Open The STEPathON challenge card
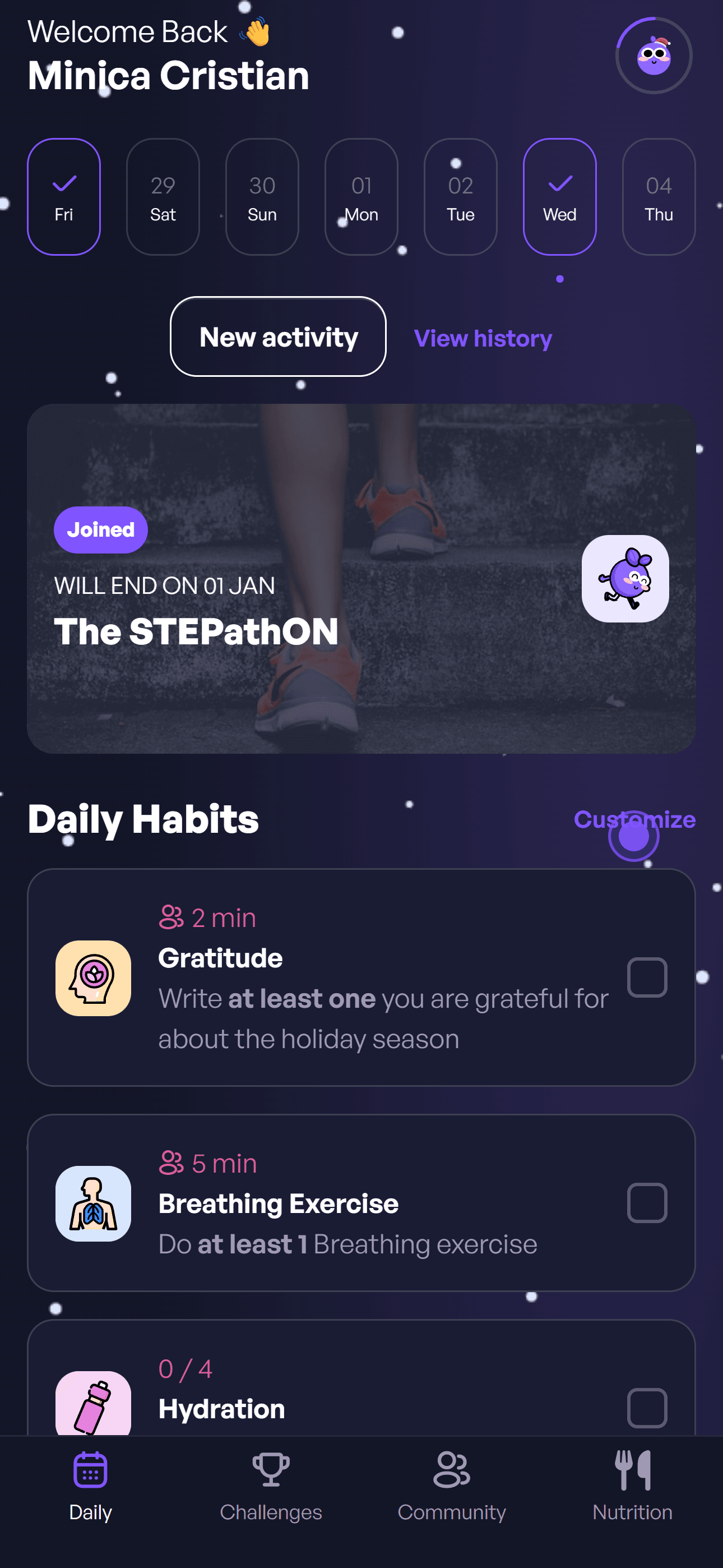This screenshot has width=723, height=1568. coord(361,578)
